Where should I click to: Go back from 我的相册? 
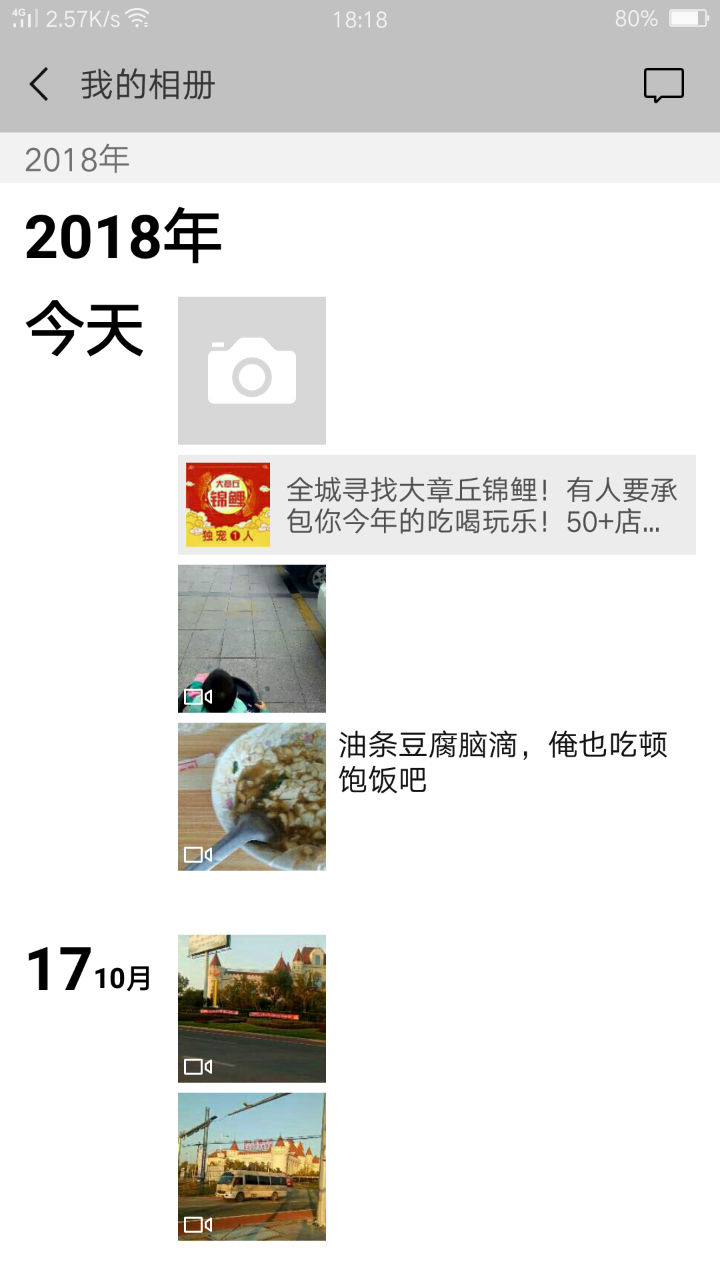pyautogui.click(x=40, y=85)
